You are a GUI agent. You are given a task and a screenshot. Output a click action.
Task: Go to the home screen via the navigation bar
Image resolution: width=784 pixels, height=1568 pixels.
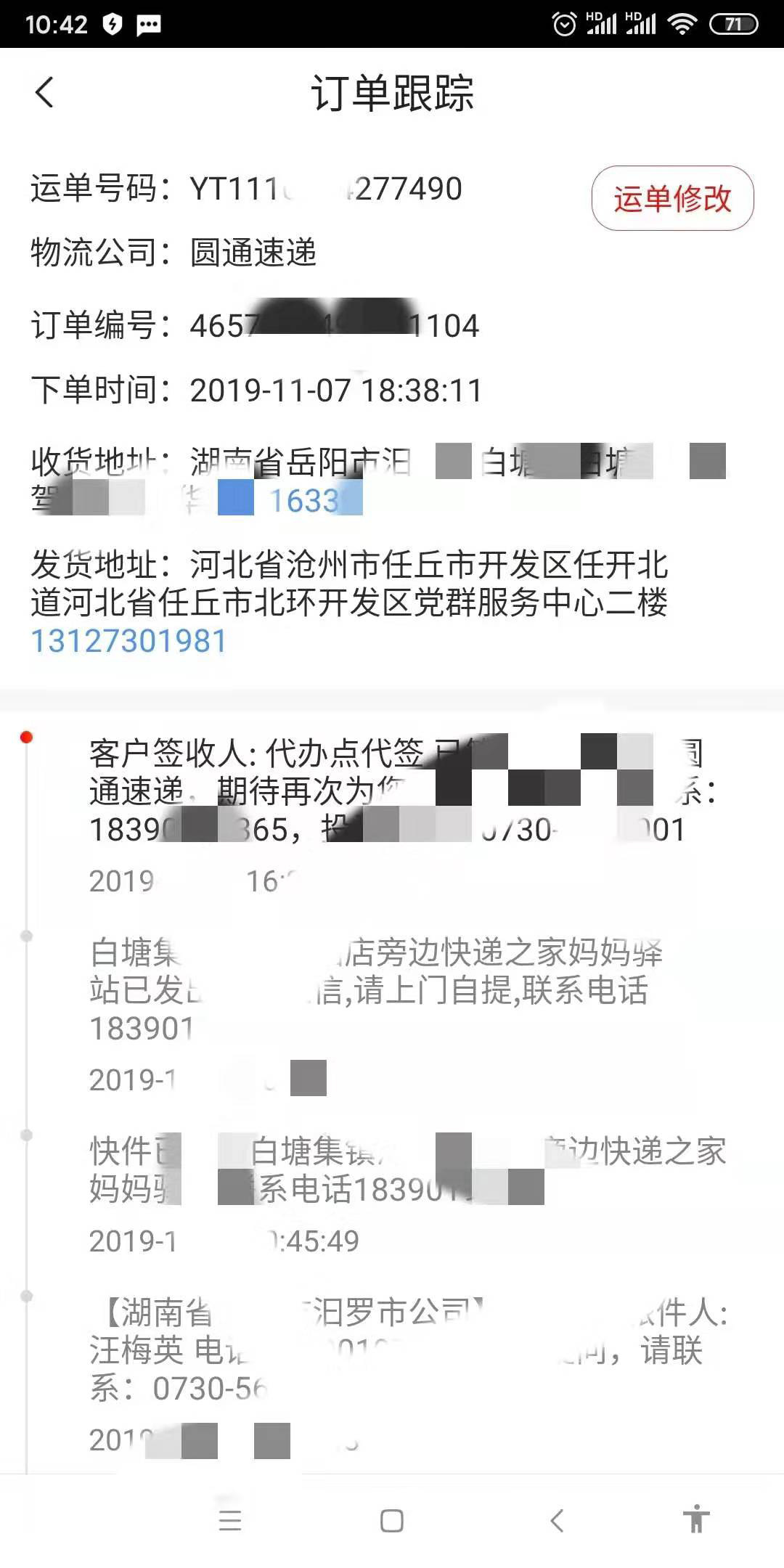coord(392,1520)
